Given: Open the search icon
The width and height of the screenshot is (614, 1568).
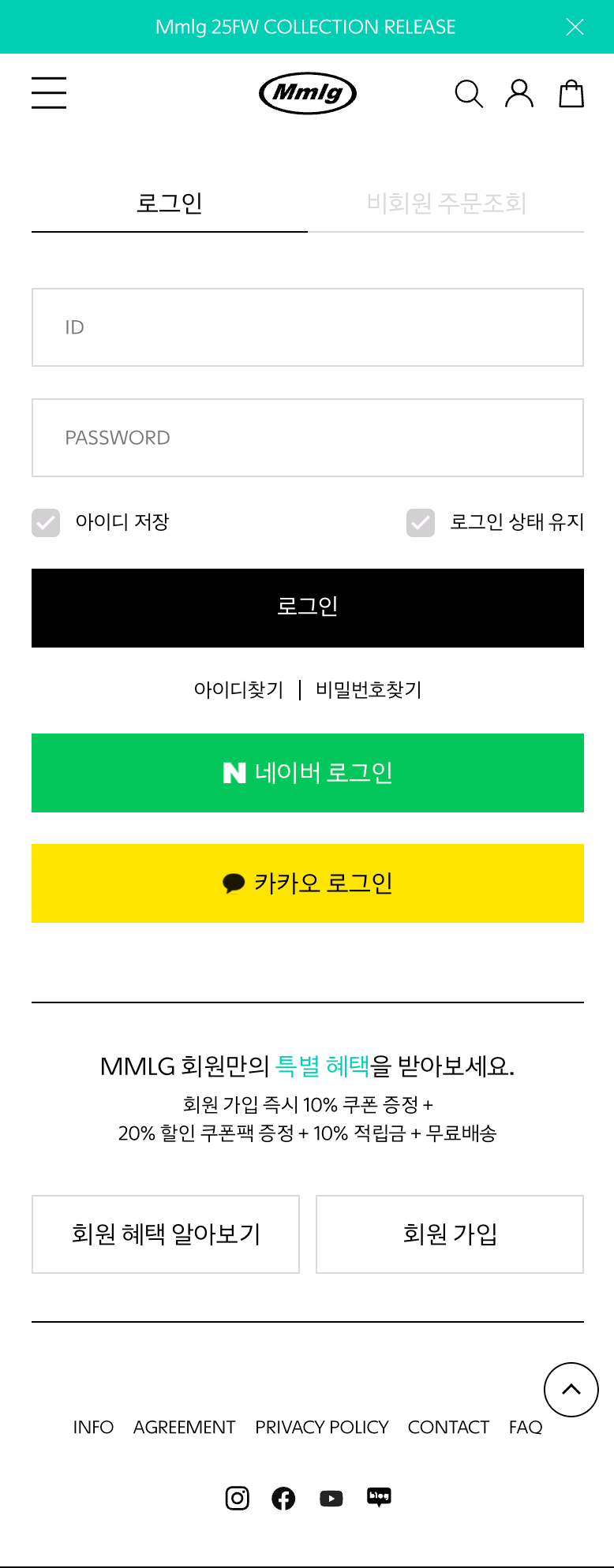Looking at the screenshot, I should click(x=468, y=94).
